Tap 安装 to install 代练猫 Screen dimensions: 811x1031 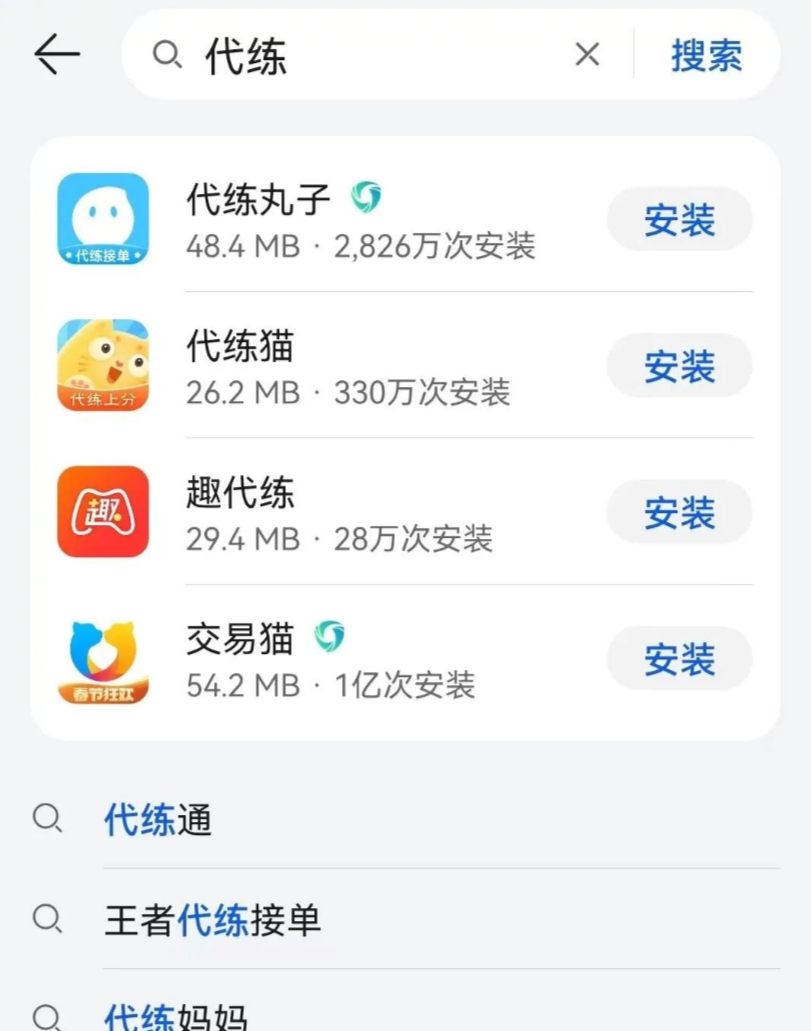(678, 367)
